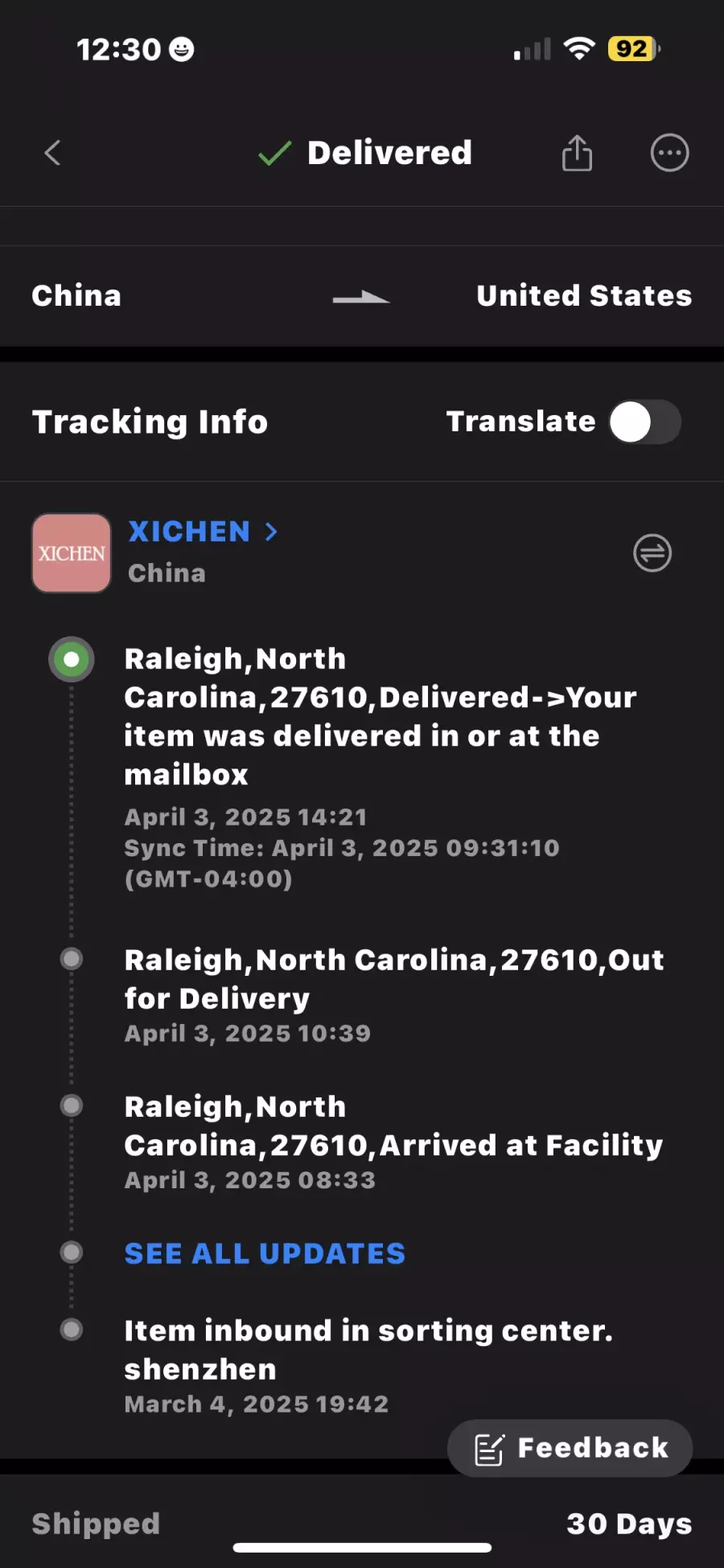Open the XICHEN carrier details
724x1568 pixels.
tap(203, 532)
